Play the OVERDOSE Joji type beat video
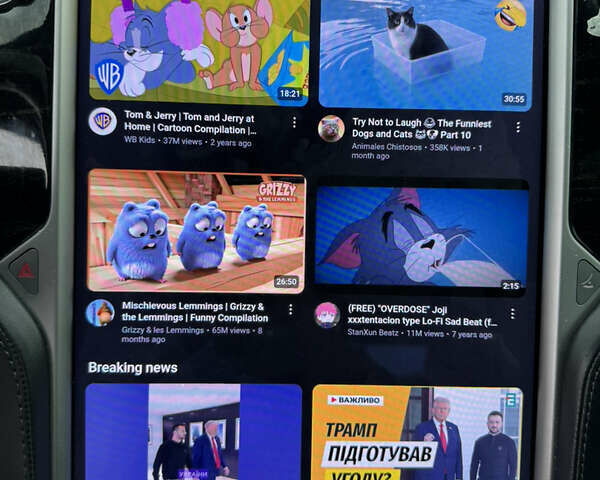 tap(421, 237)
